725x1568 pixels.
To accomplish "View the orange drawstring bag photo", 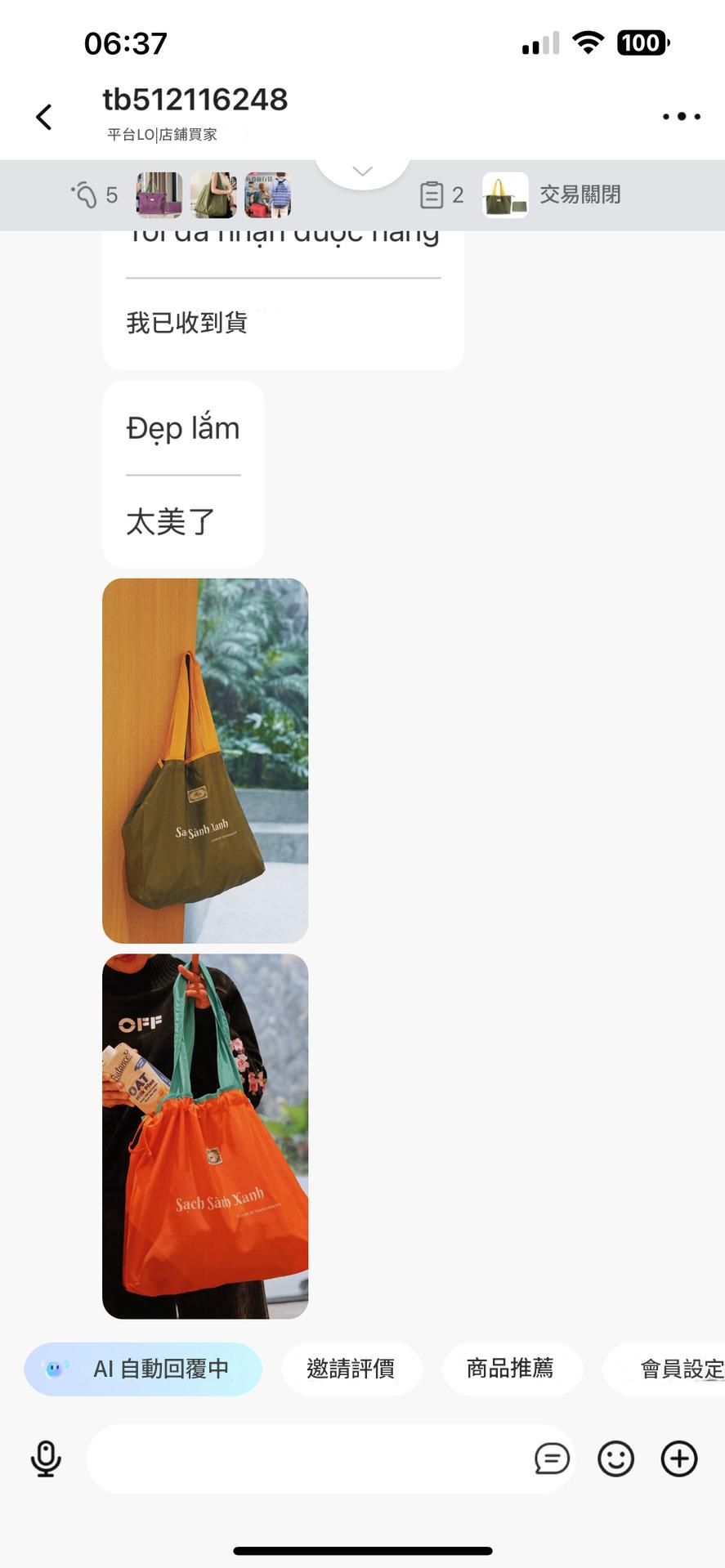I will (x=205, y=1136).
